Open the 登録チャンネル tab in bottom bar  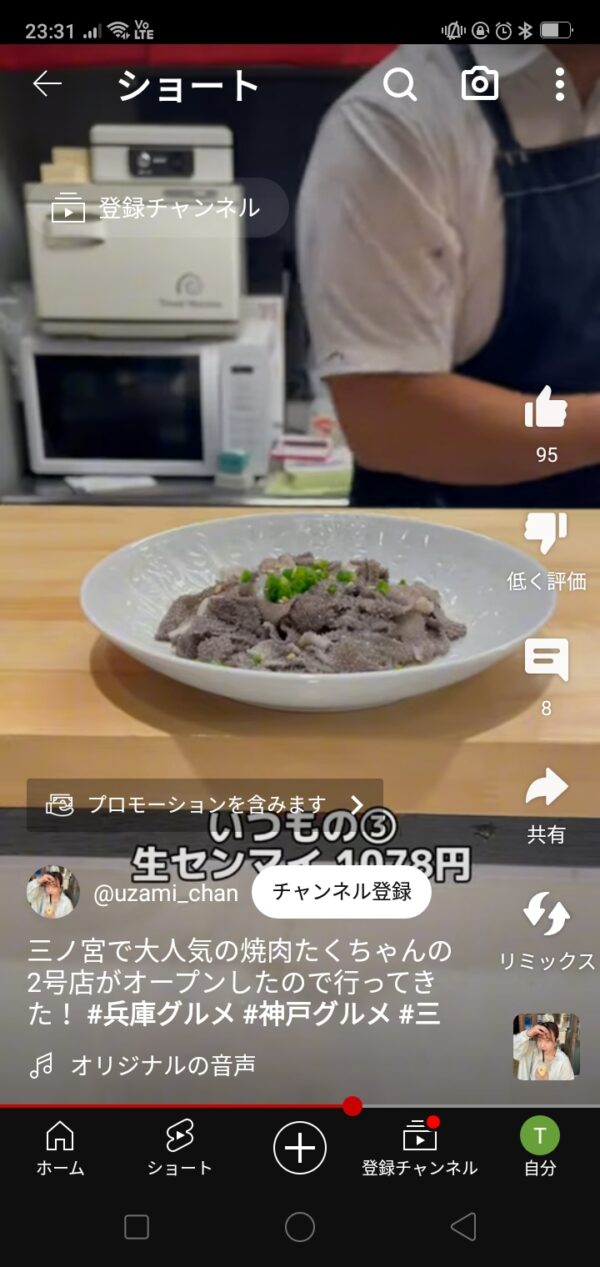[x=420, y=1147]
